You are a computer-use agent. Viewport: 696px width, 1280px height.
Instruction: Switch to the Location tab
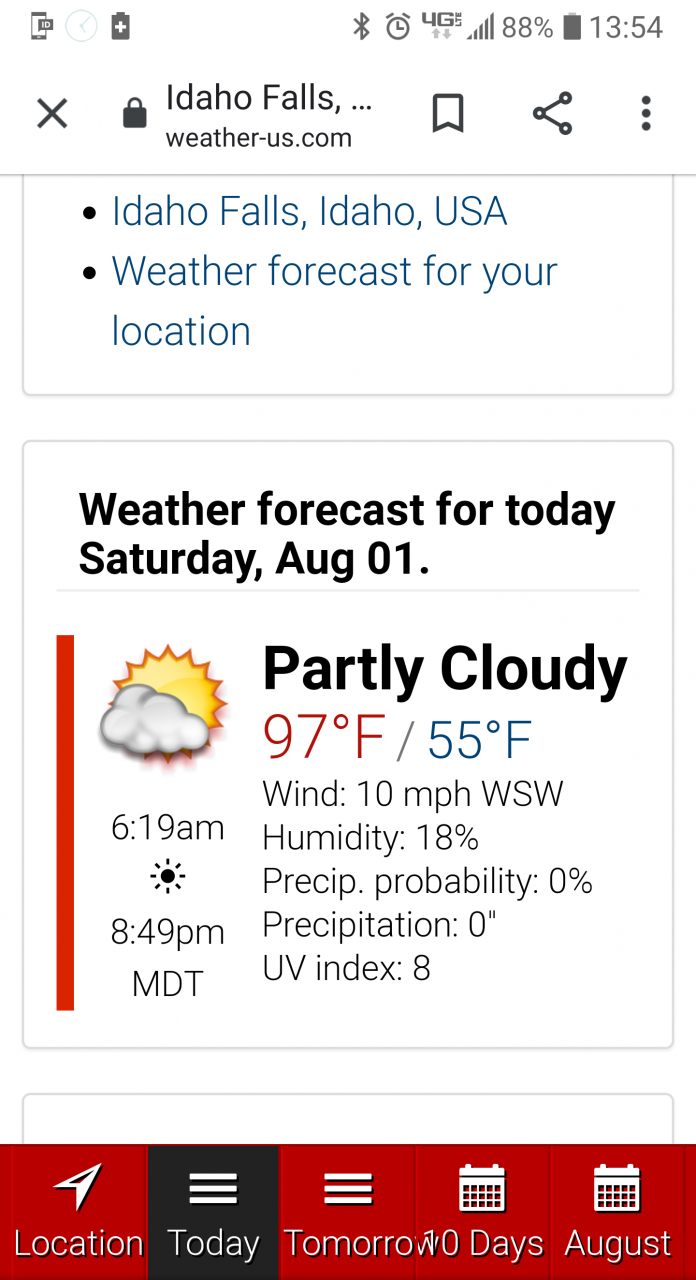coord(78,1212)
